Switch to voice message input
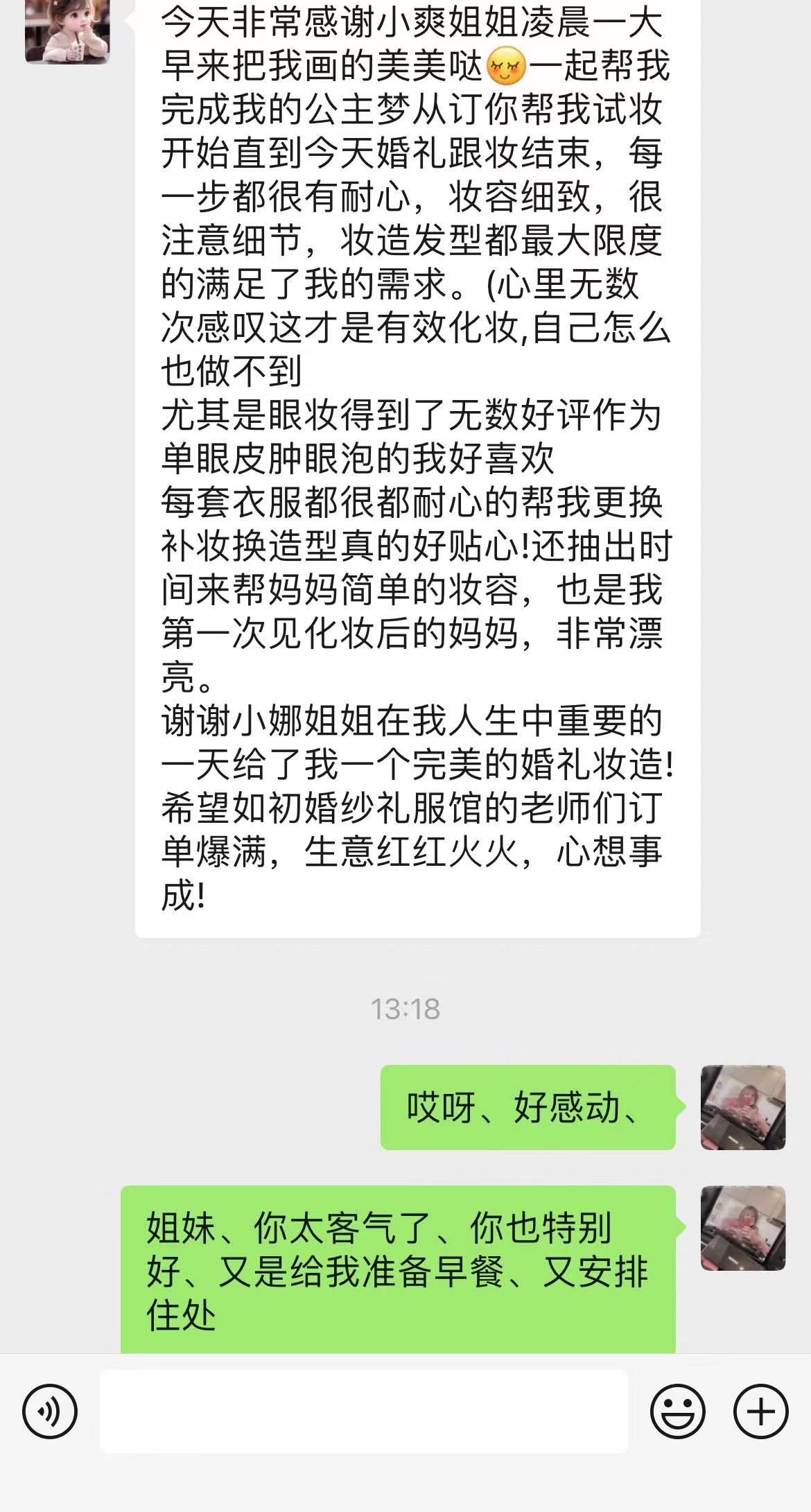The height and width of the screenshot is (1512, 811). pyautogui.click(x=50, y=1411)
